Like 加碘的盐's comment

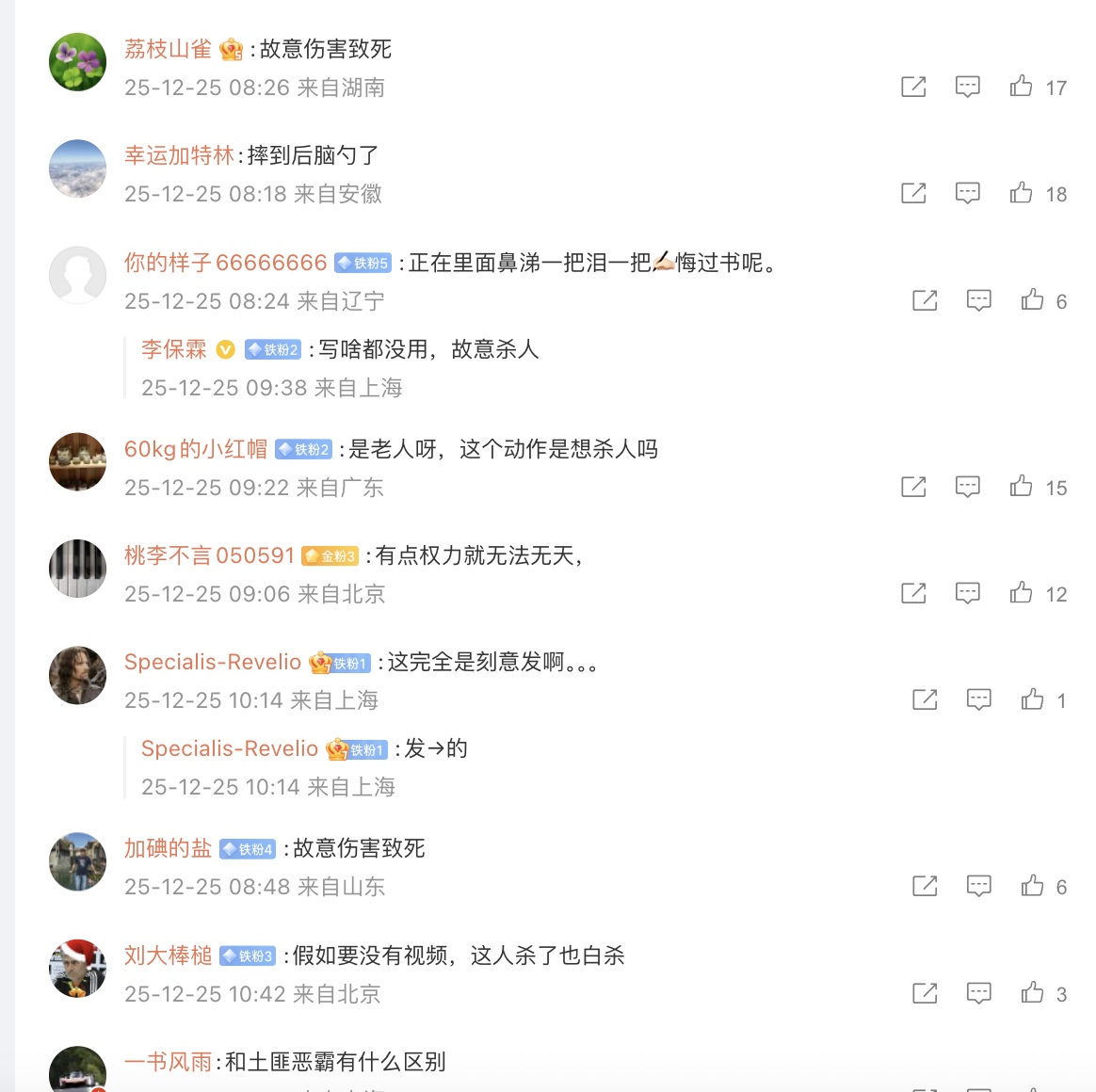tap(1033, 886)
